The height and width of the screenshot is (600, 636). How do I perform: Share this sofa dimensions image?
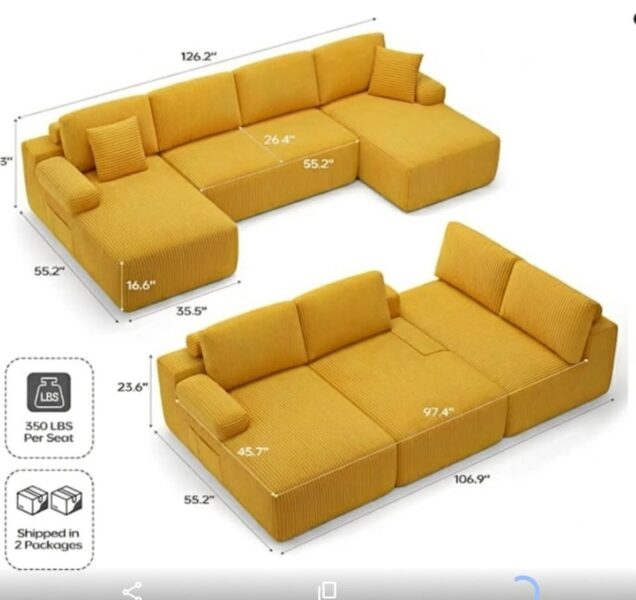[x=133, y=590]
